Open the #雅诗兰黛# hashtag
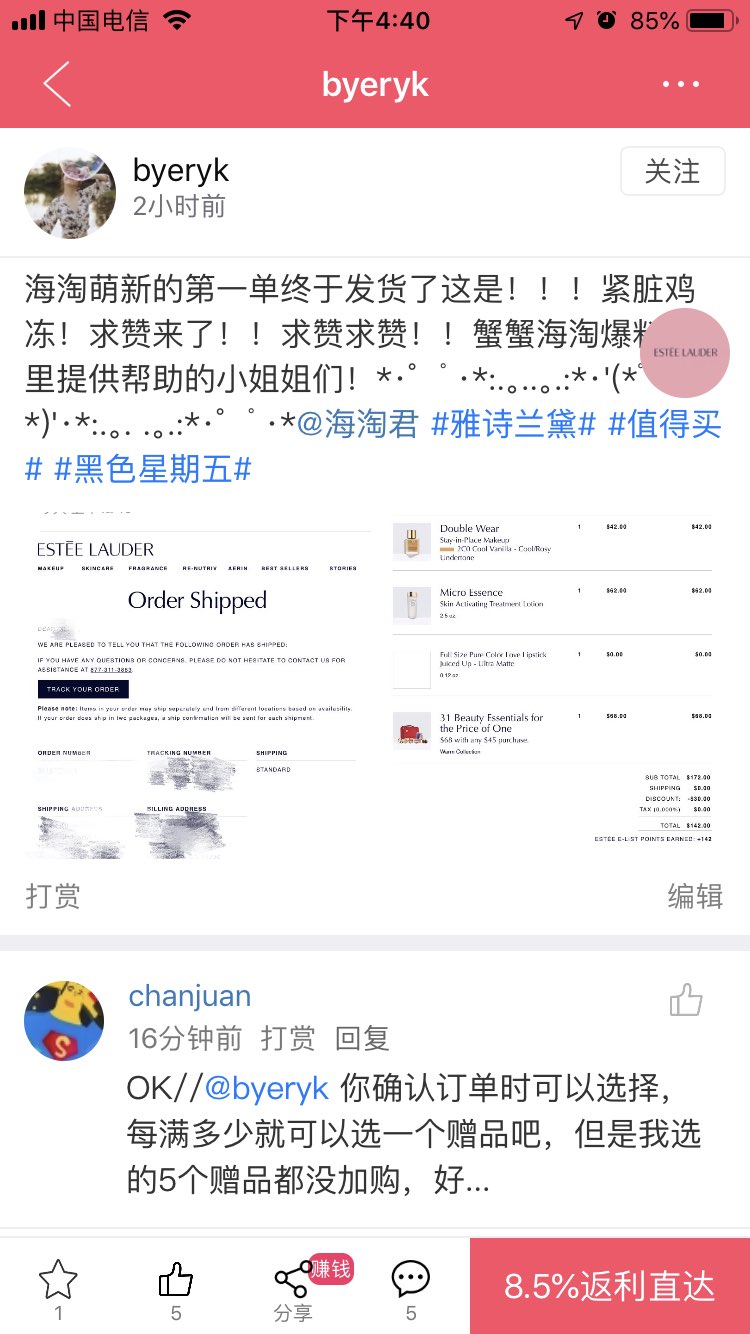Screen dimensions: 750x1334 click(513, 424)
